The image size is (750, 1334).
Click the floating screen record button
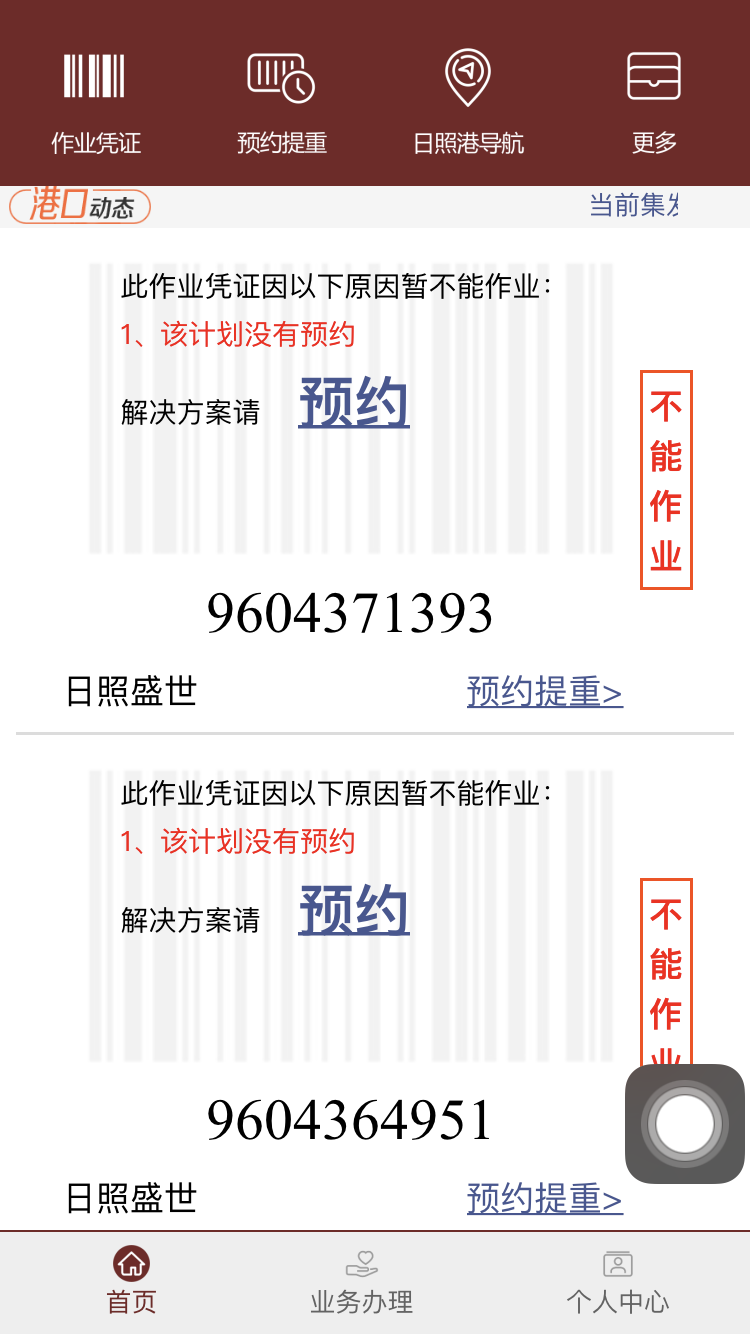click(684, 1122)
